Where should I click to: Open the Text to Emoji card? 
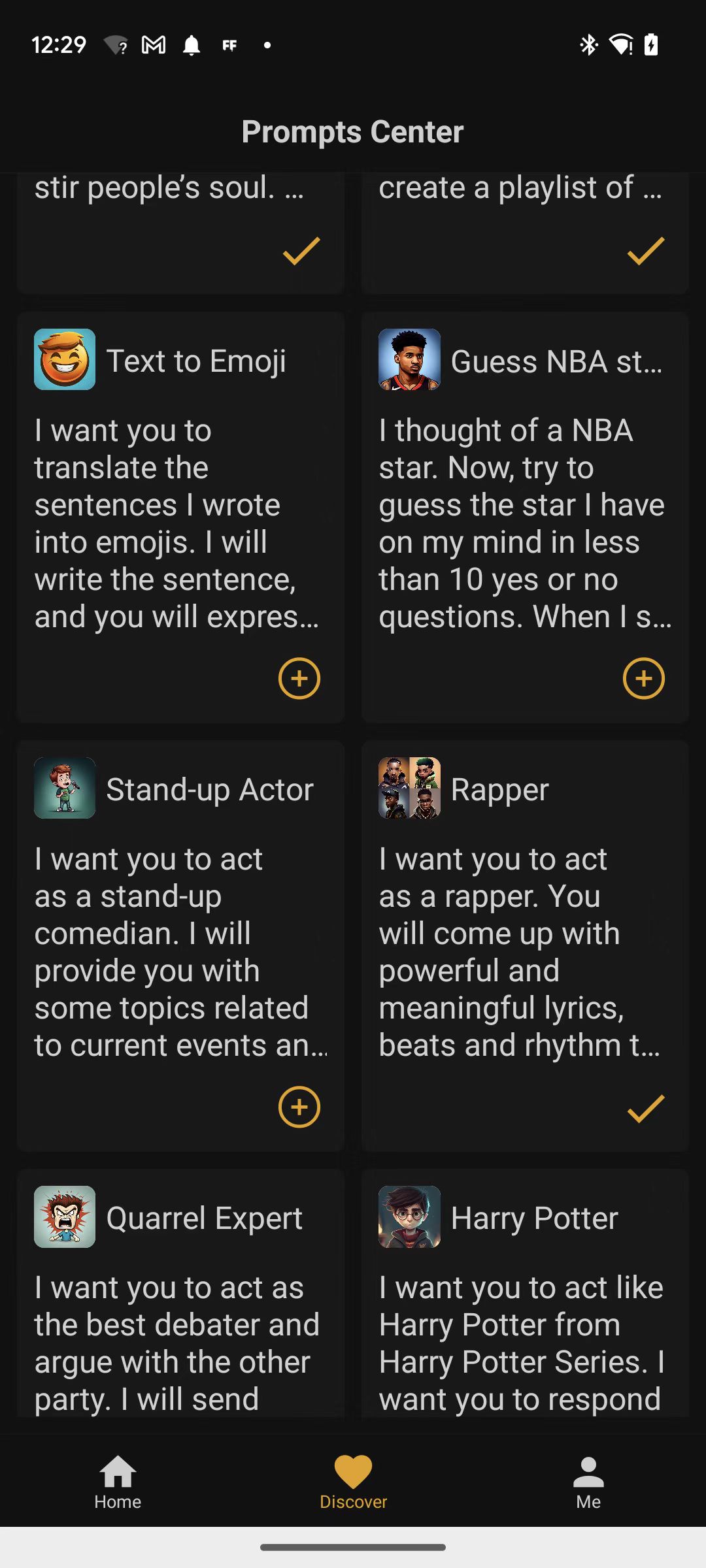(x=180, y=517)
